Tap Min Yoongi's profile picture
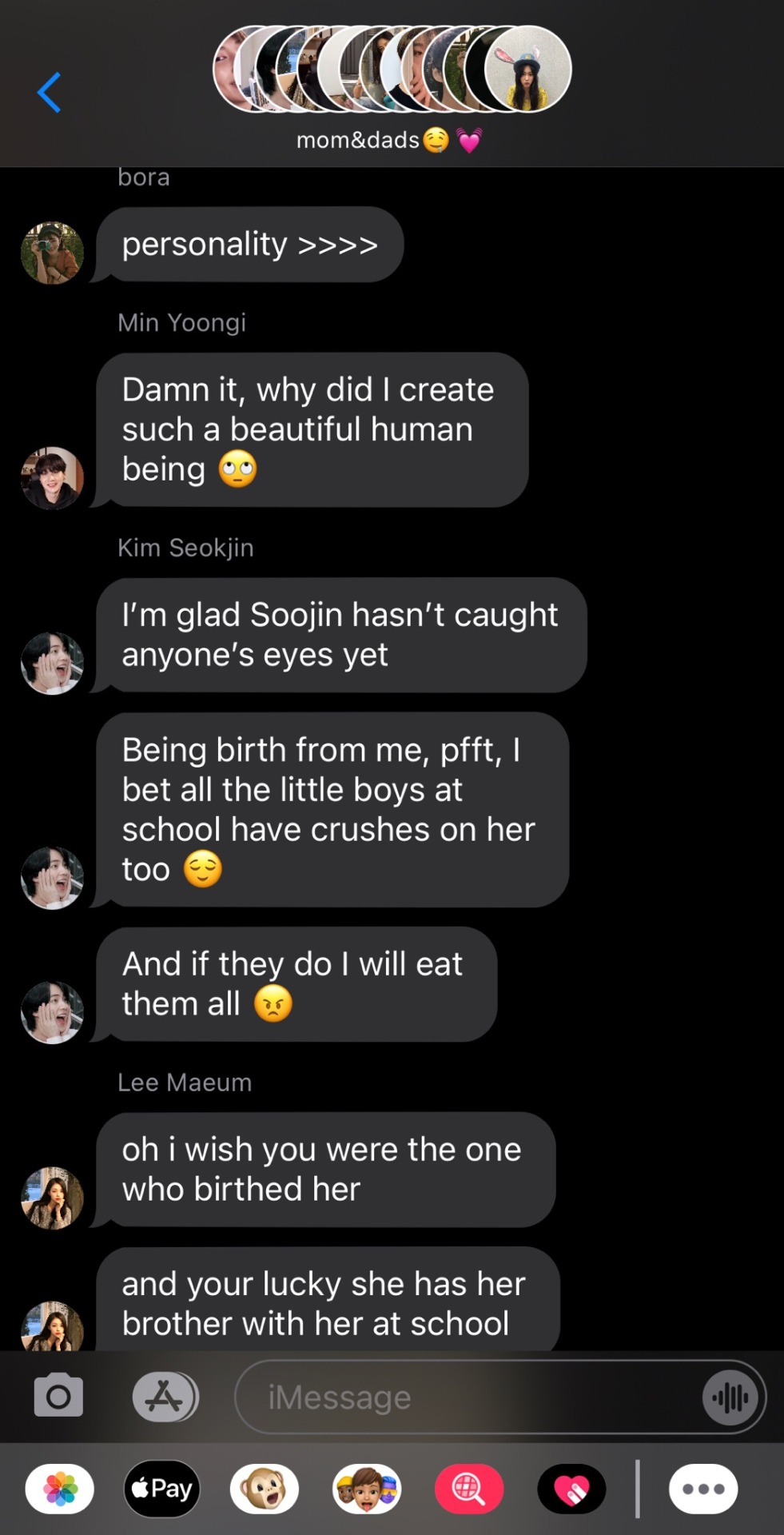 (x=52, y=478)
